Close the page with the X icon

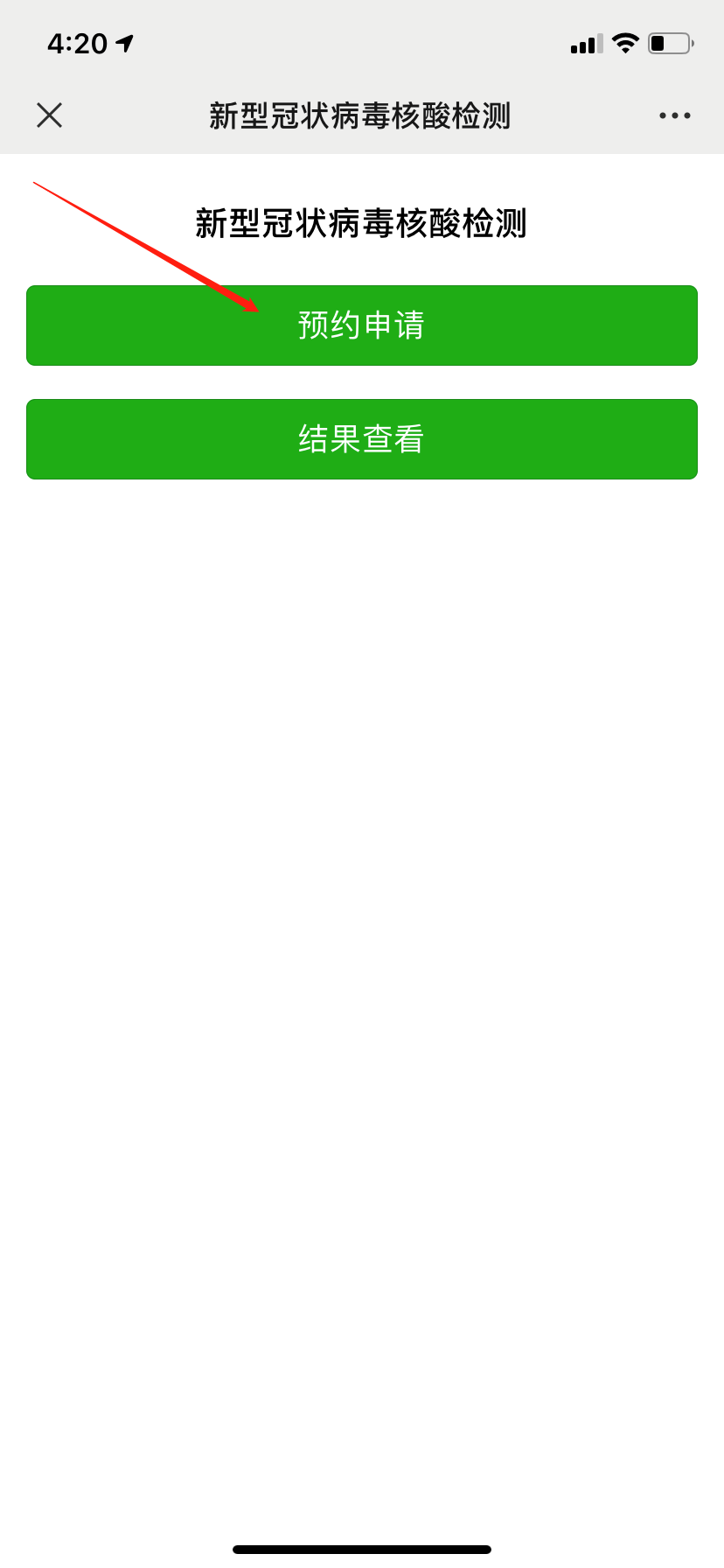coord(50,115)
